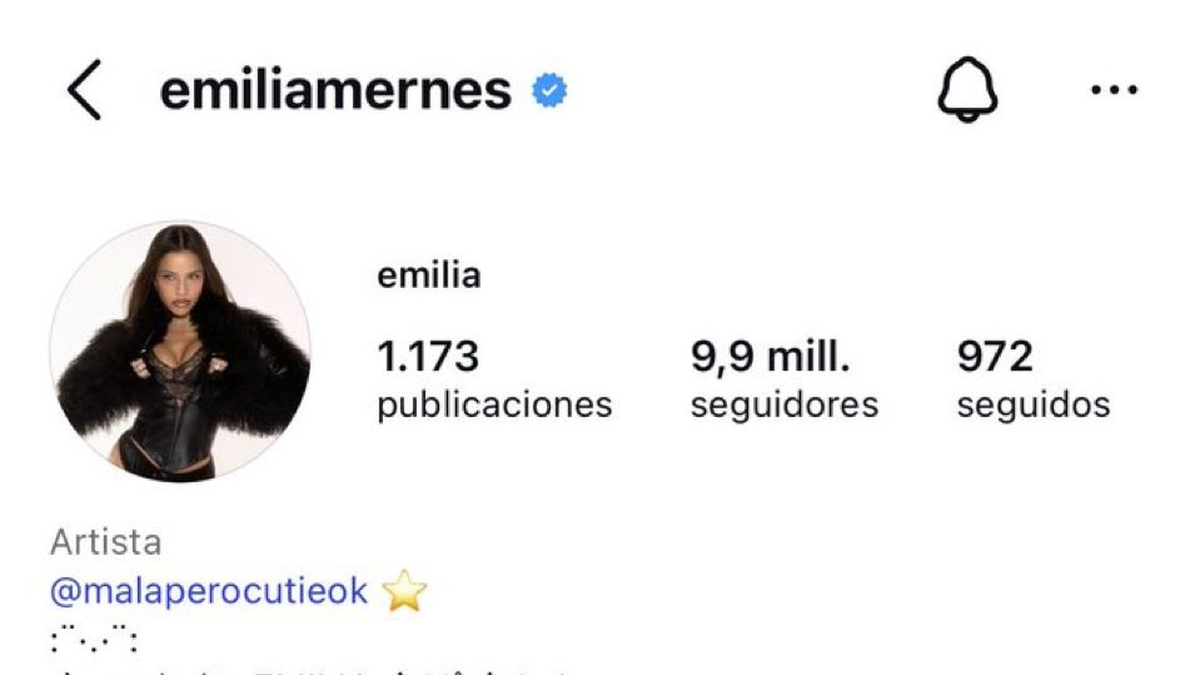The width and height of the screenshot is (1200, 675).
Task: View emilia's profile picture
Action: [x=180, y=351]
